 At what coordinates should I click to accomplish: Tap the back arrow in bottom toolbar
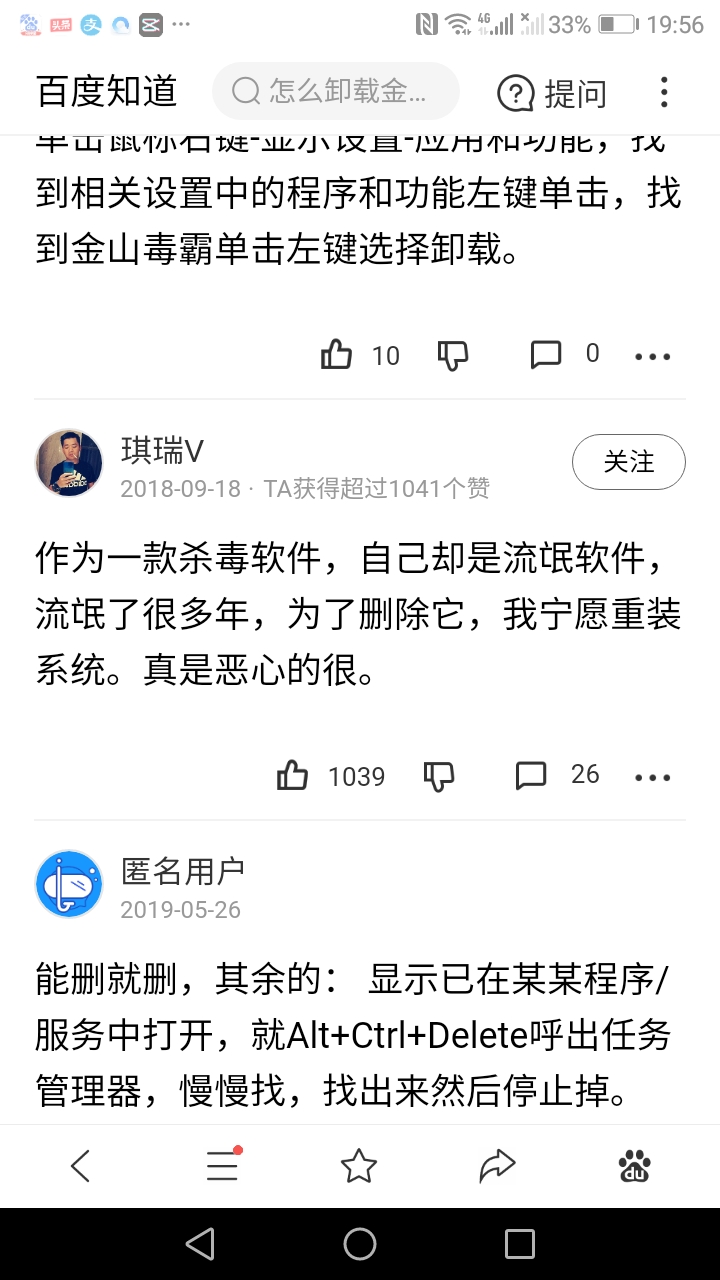tap(82, 1165)
